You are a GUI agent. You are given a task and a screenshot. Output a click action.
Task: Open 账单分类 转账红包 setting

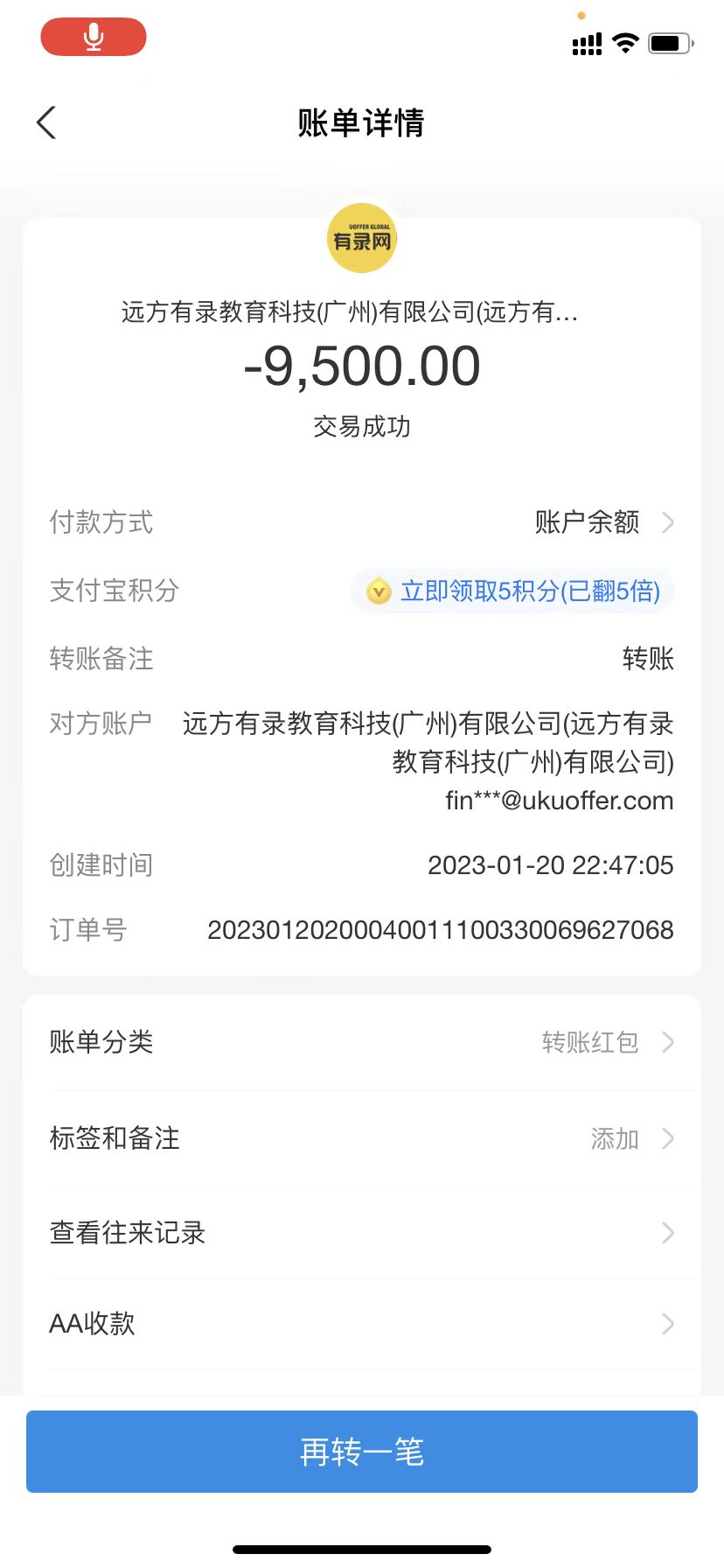click(362, 1042)
